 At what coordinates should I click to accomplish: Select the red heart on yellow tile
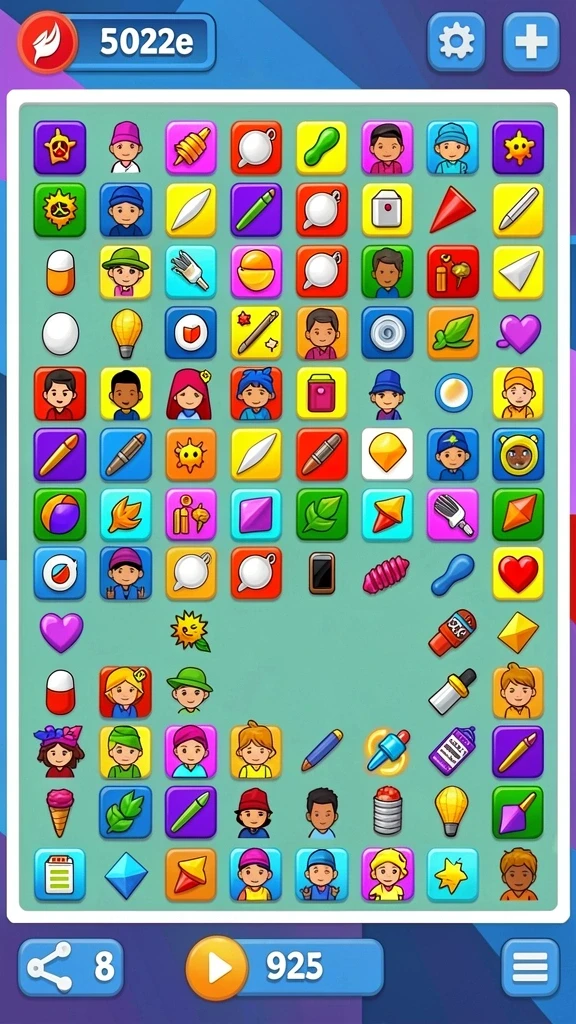coord(518,573)
